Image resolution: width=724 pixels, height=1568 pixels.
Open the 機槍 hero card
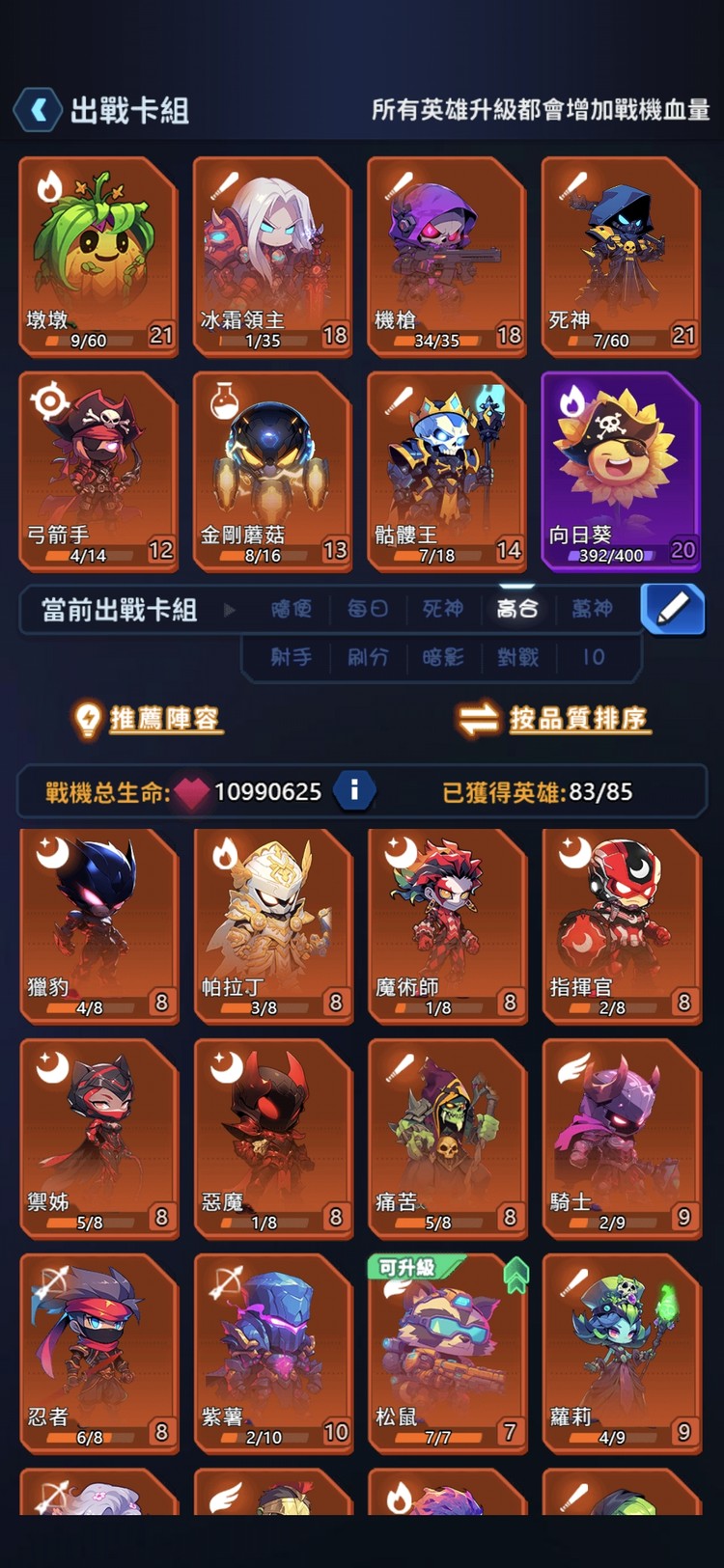click(447, 258)
